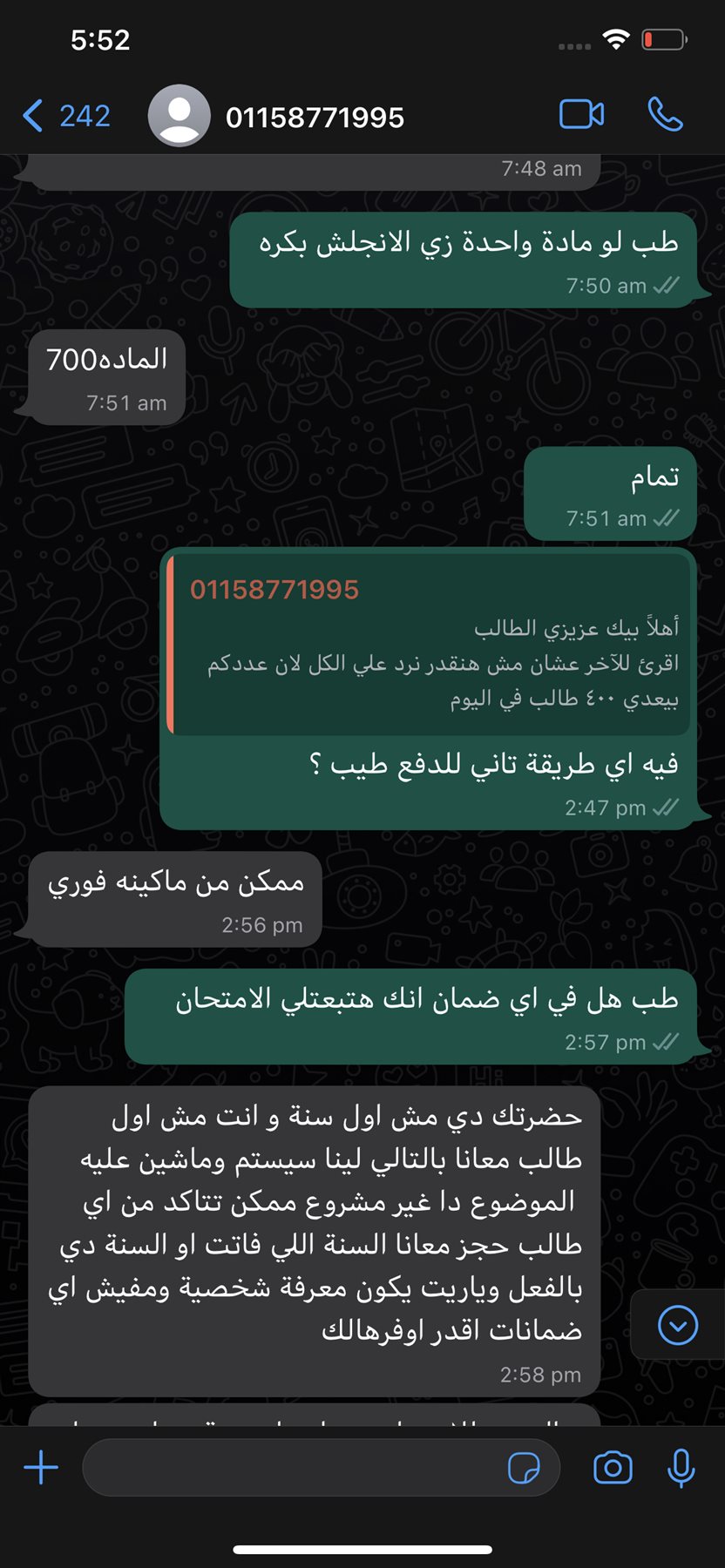Open the attachment plus menu
The width and height of the screenshot is (725, 1568).
tap(41, 1467)
